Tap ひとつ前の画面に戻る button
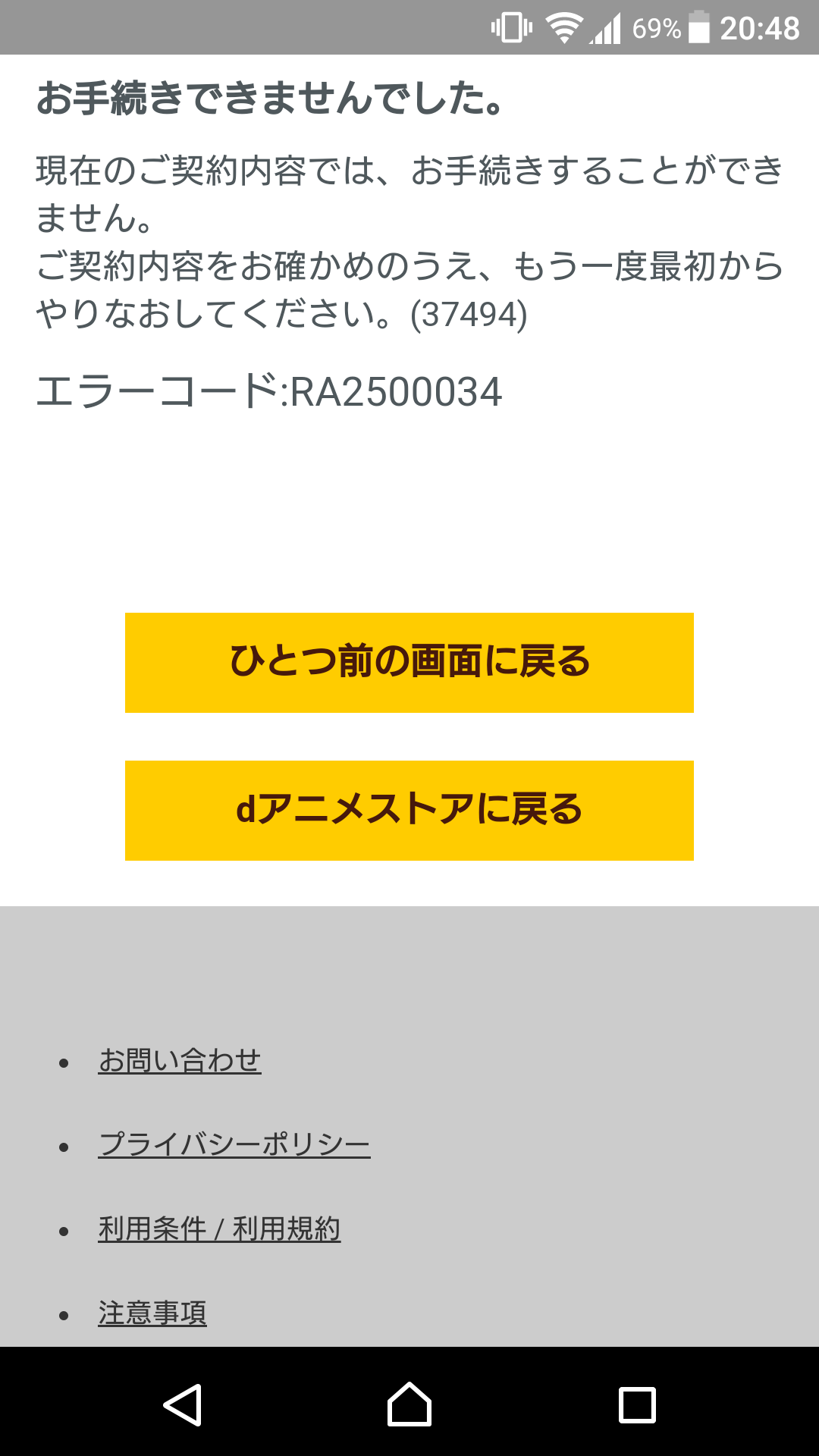The height and width of the screenshot is (1456, 819). click(x=409, y=662)
